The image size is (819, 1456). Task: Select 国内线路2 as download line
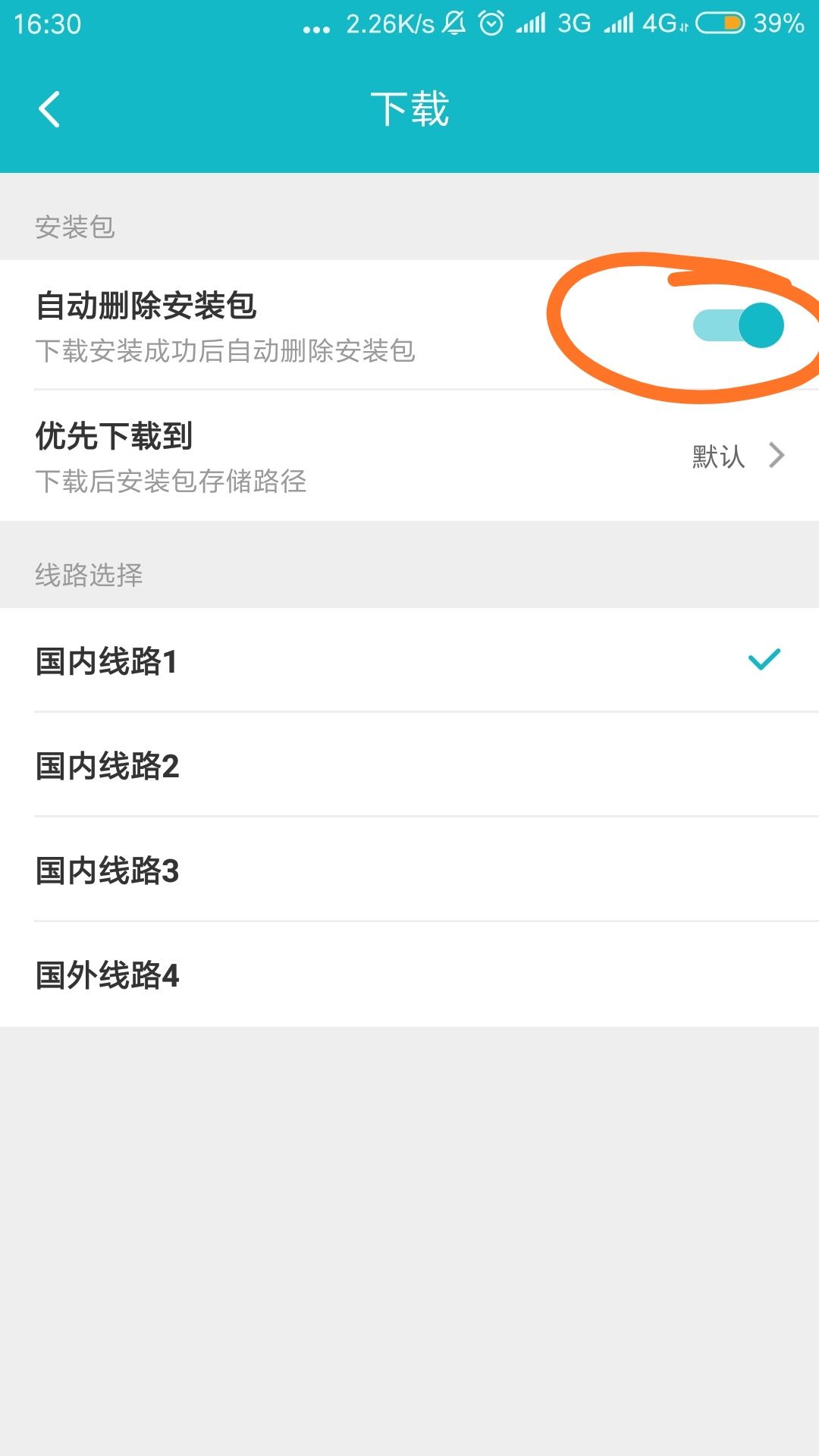409,767
